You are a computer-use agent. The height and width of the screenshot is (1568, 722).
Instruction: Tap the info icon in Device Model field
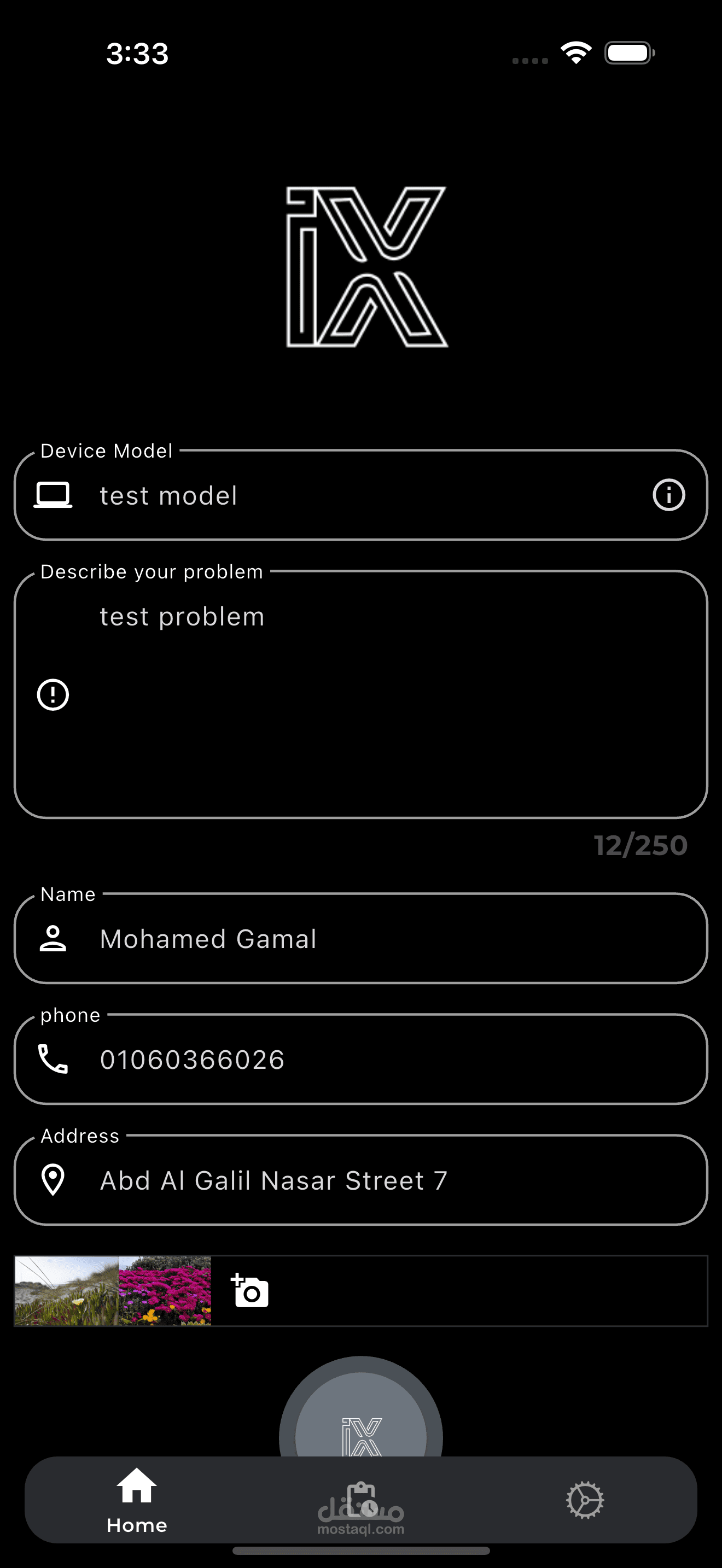[x=668, y=495]
